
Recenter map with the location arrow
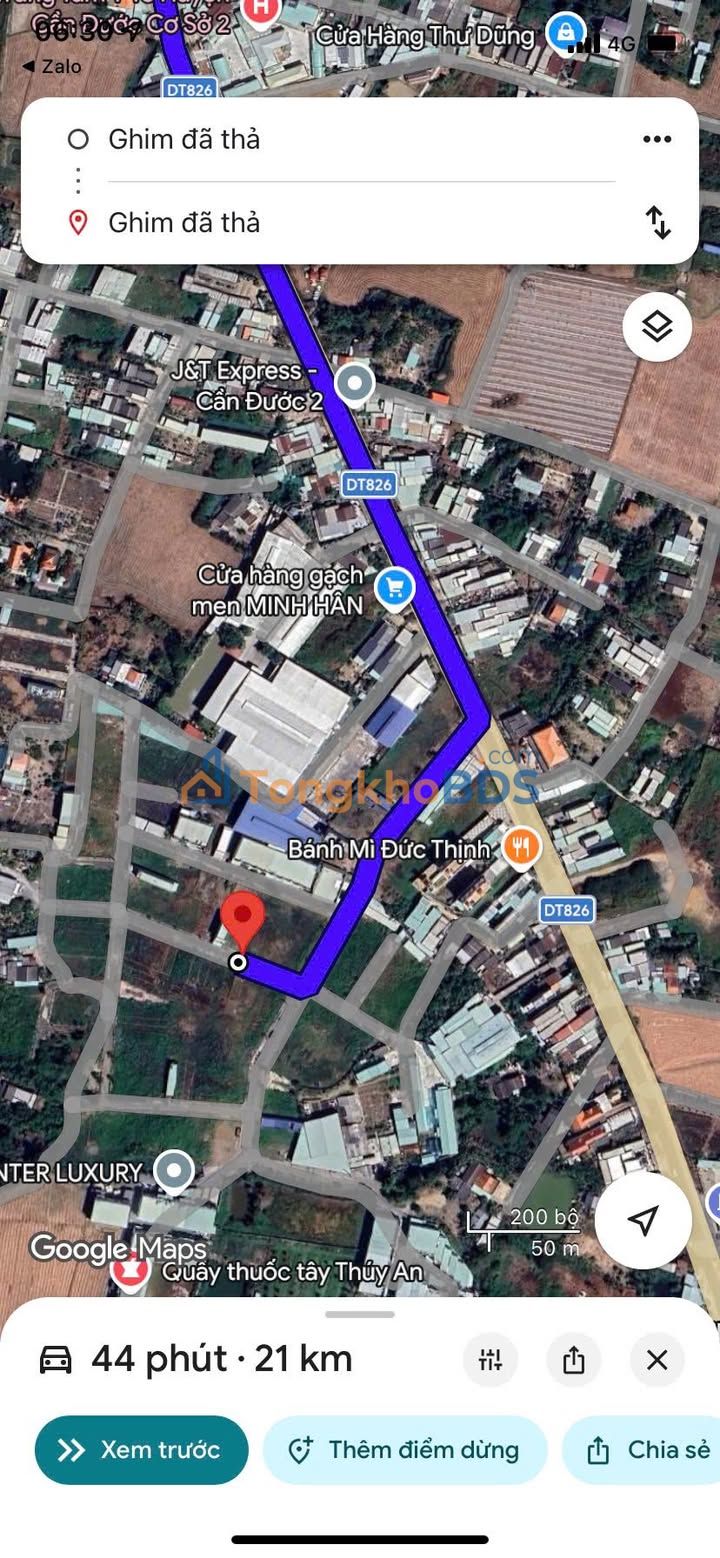tap(643, 1220)
